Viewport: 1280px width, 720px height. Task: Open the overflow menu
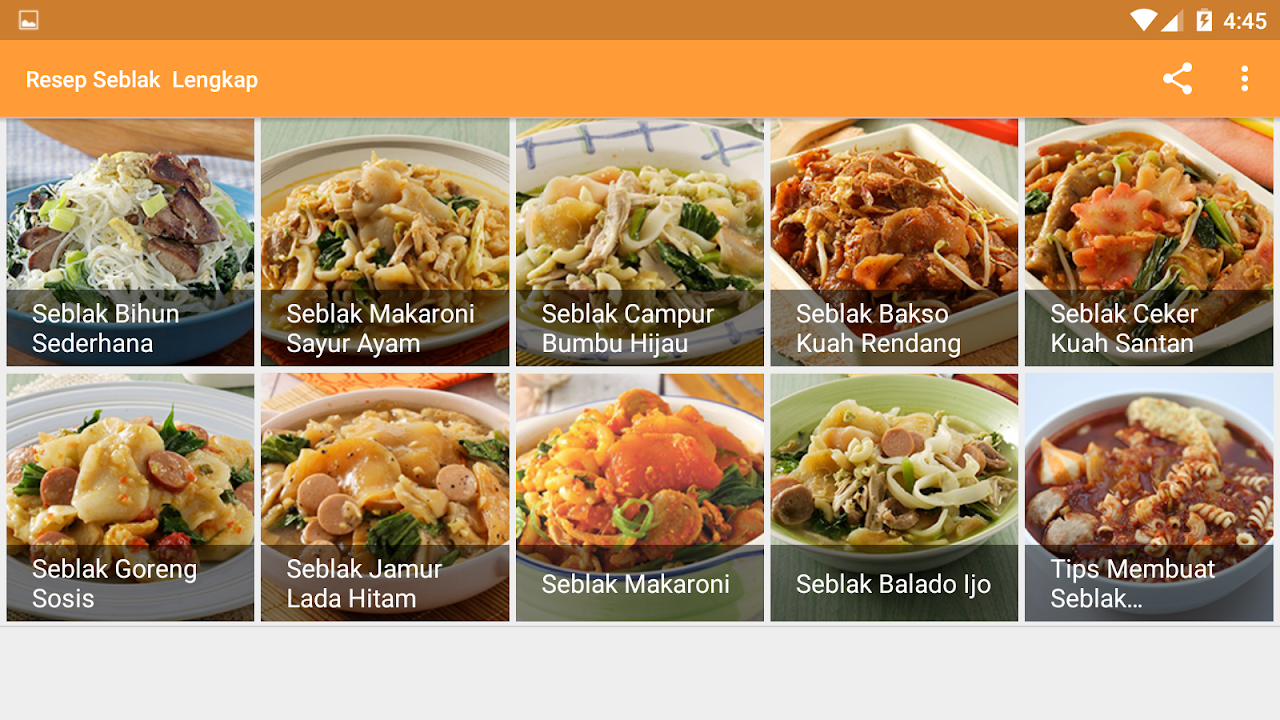(x=1244, y=79)
